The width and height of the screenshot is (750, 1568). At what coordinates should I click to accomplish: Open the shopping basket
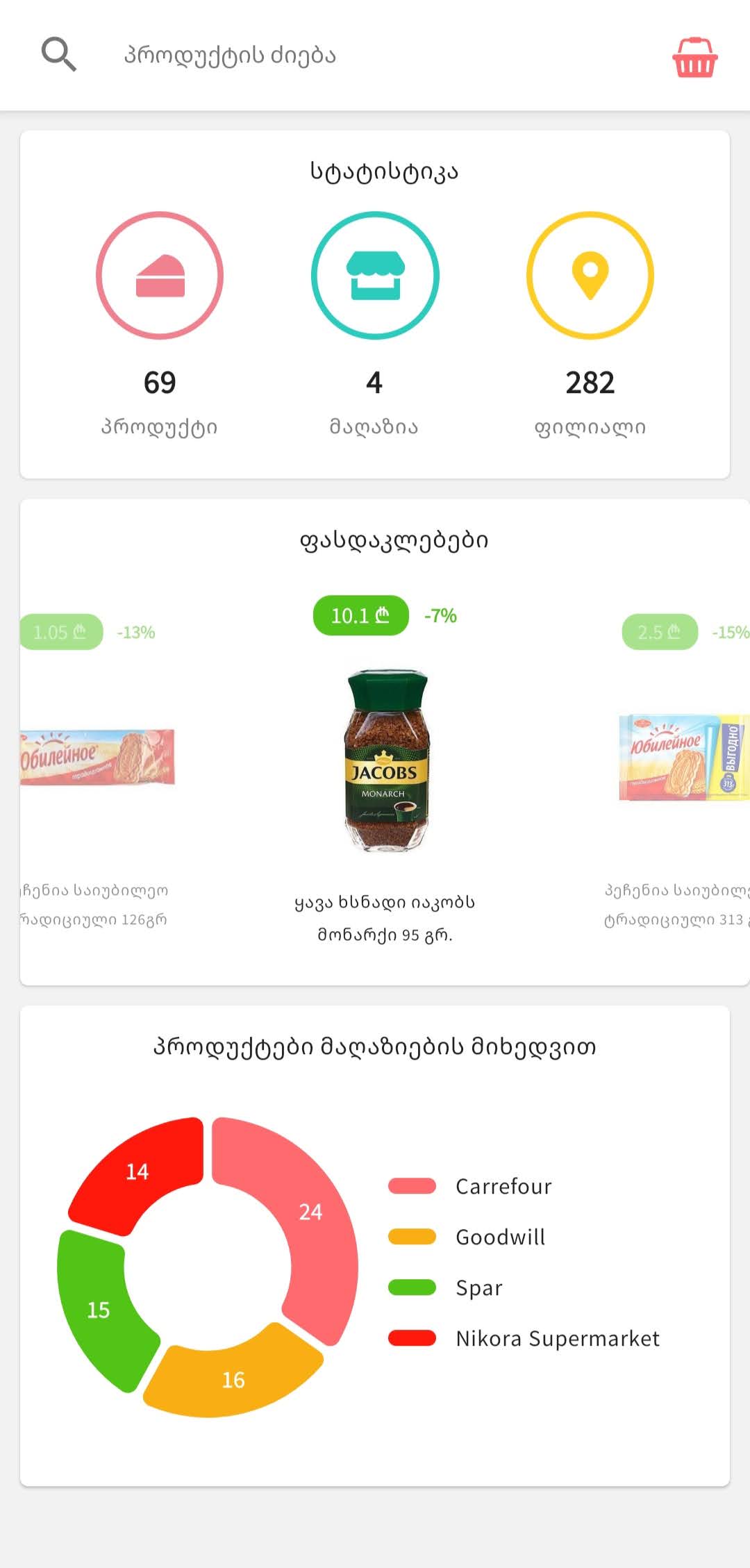[x=694, y=57]
